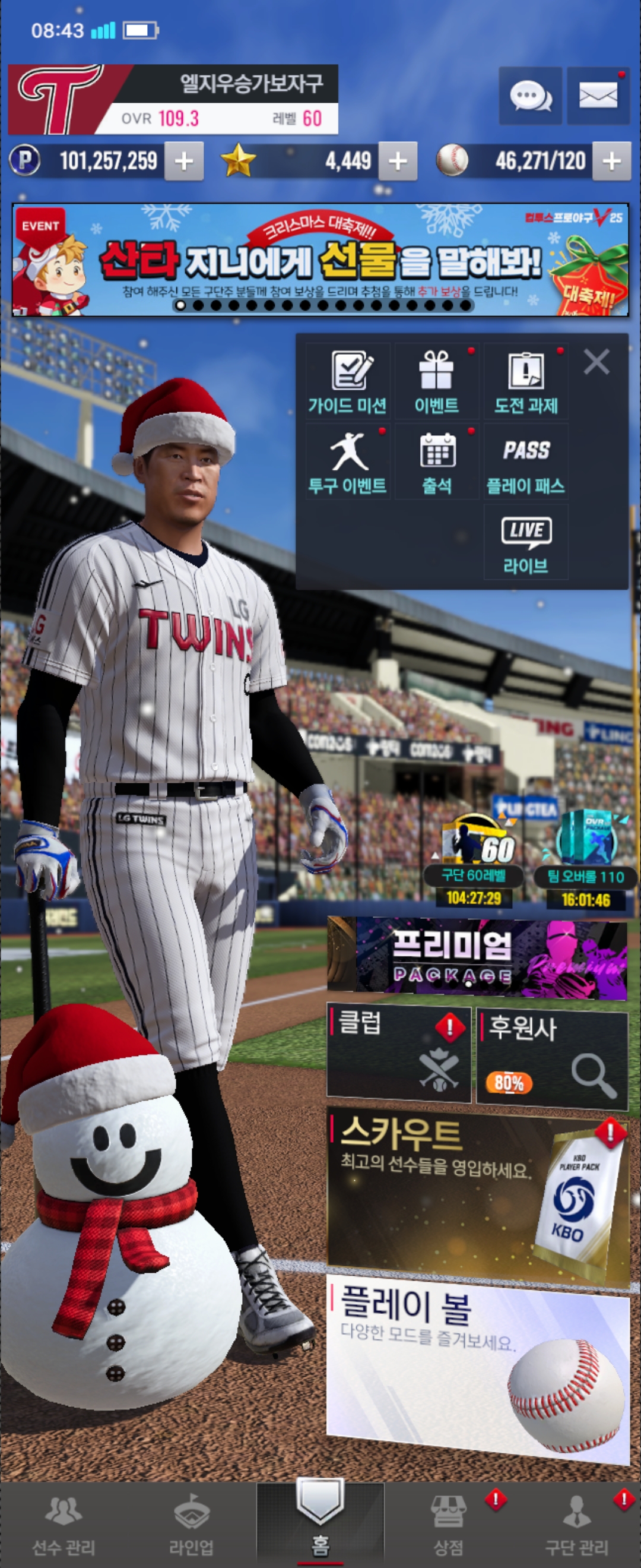Check 출석 attendance calendar
Viewport: 641px width, 1568px height.
tap(437, 462)
